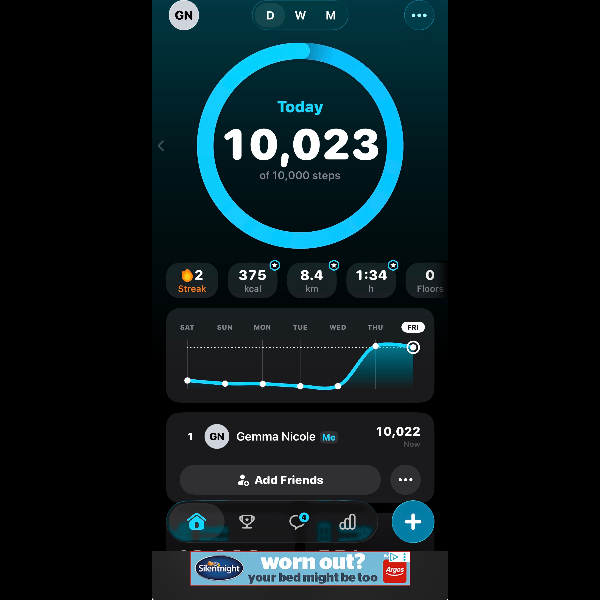
Task: Open more options beside Add Friends
Action: [405, 480]
